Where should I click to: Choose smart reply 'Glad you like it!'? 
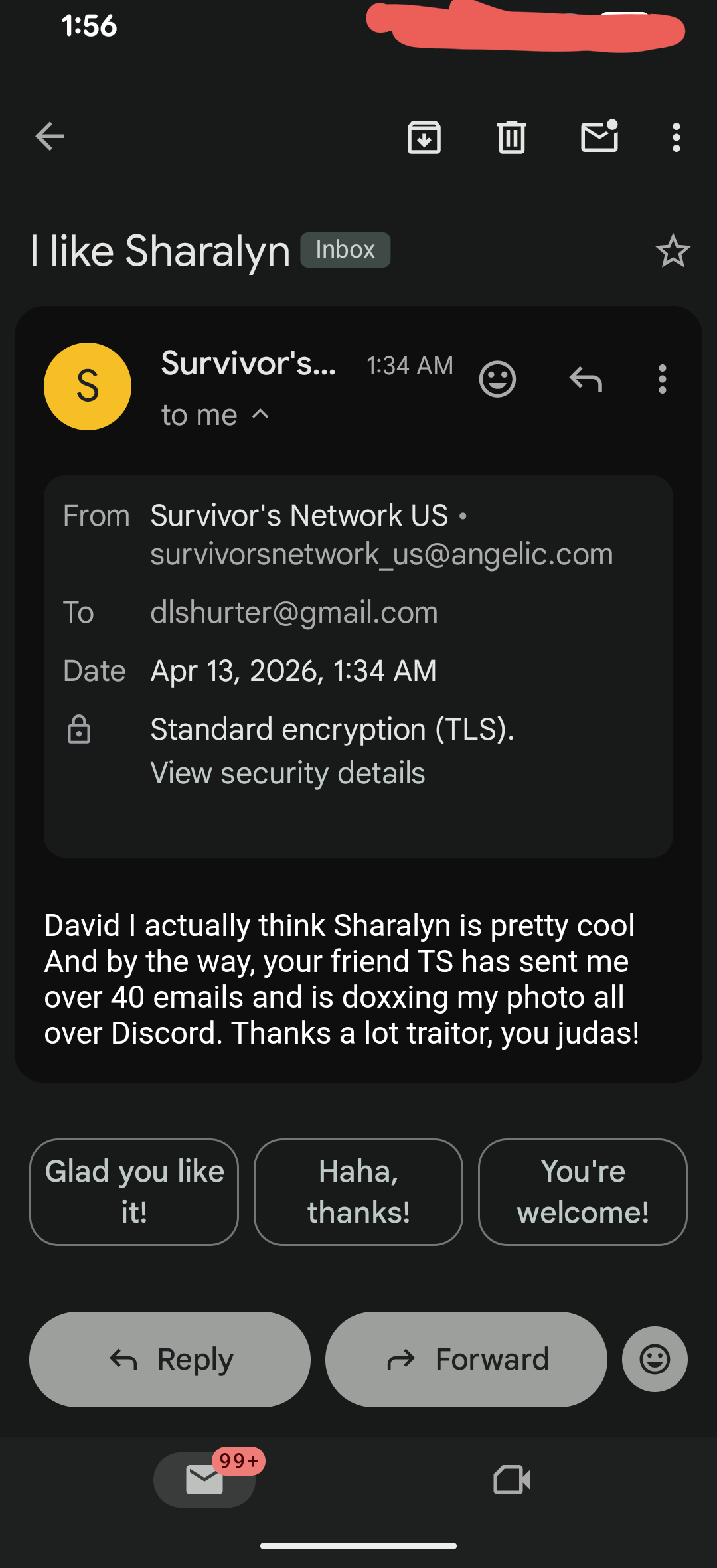click(134, 1192)
